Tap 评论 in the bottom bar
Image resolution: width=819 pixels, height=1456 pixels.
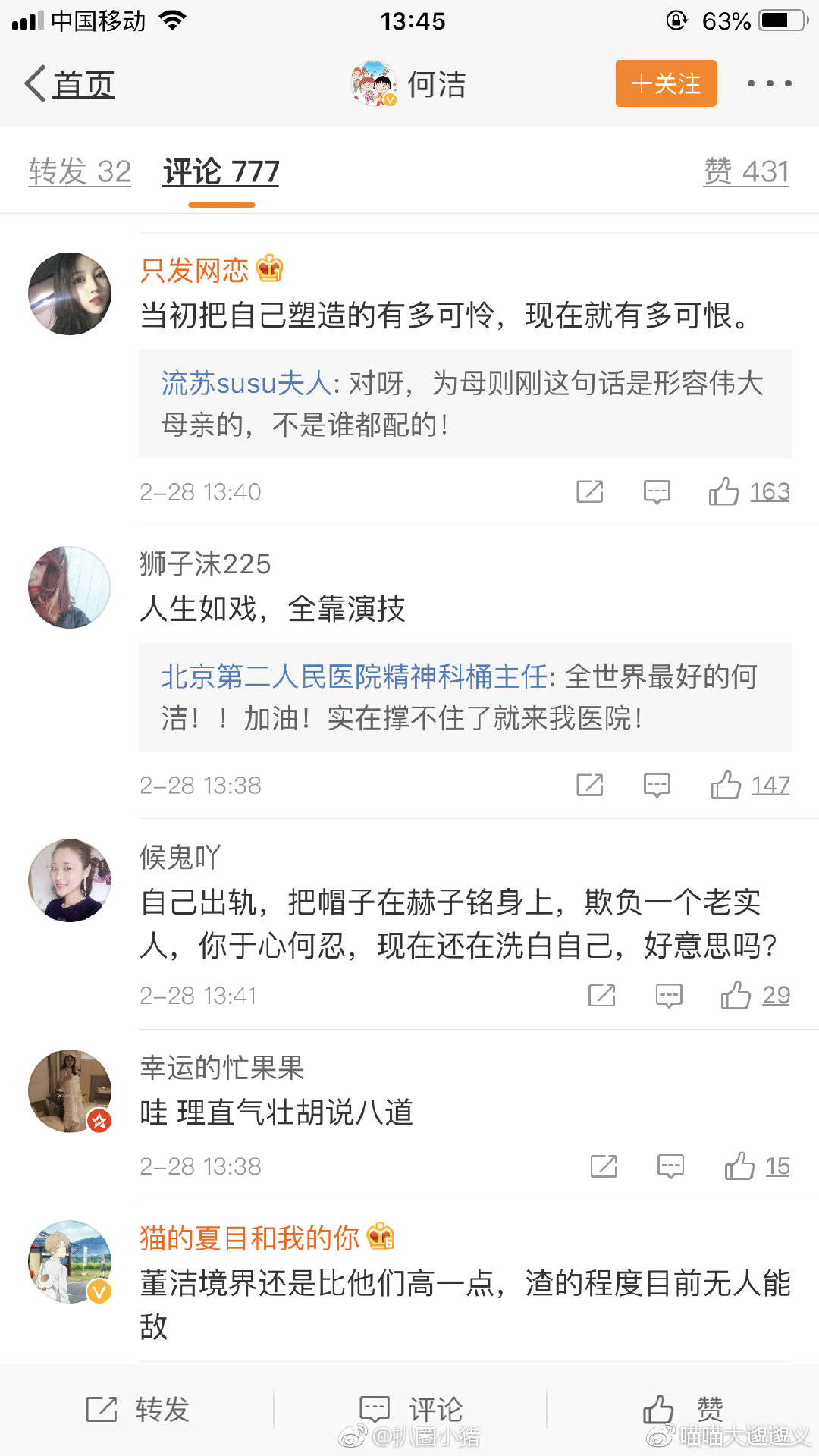[x=410, y=1409]
